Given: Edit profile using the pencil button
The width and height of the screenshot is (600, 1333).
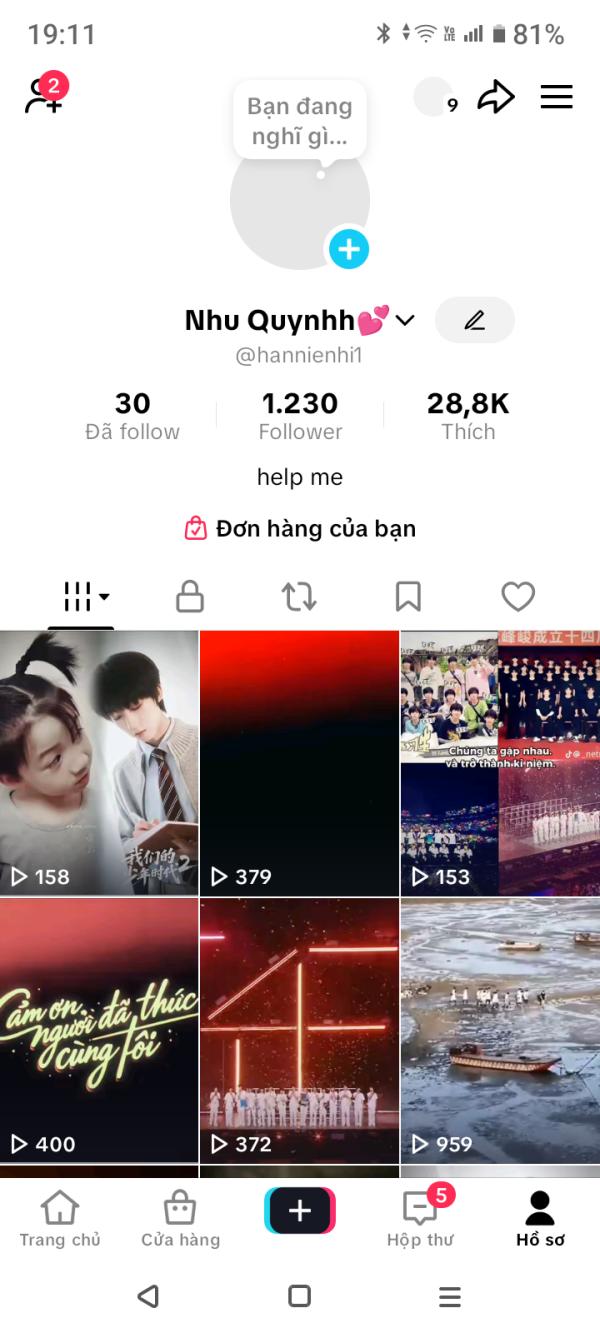Looking at the screenshot, I should (x=475, y=320).
